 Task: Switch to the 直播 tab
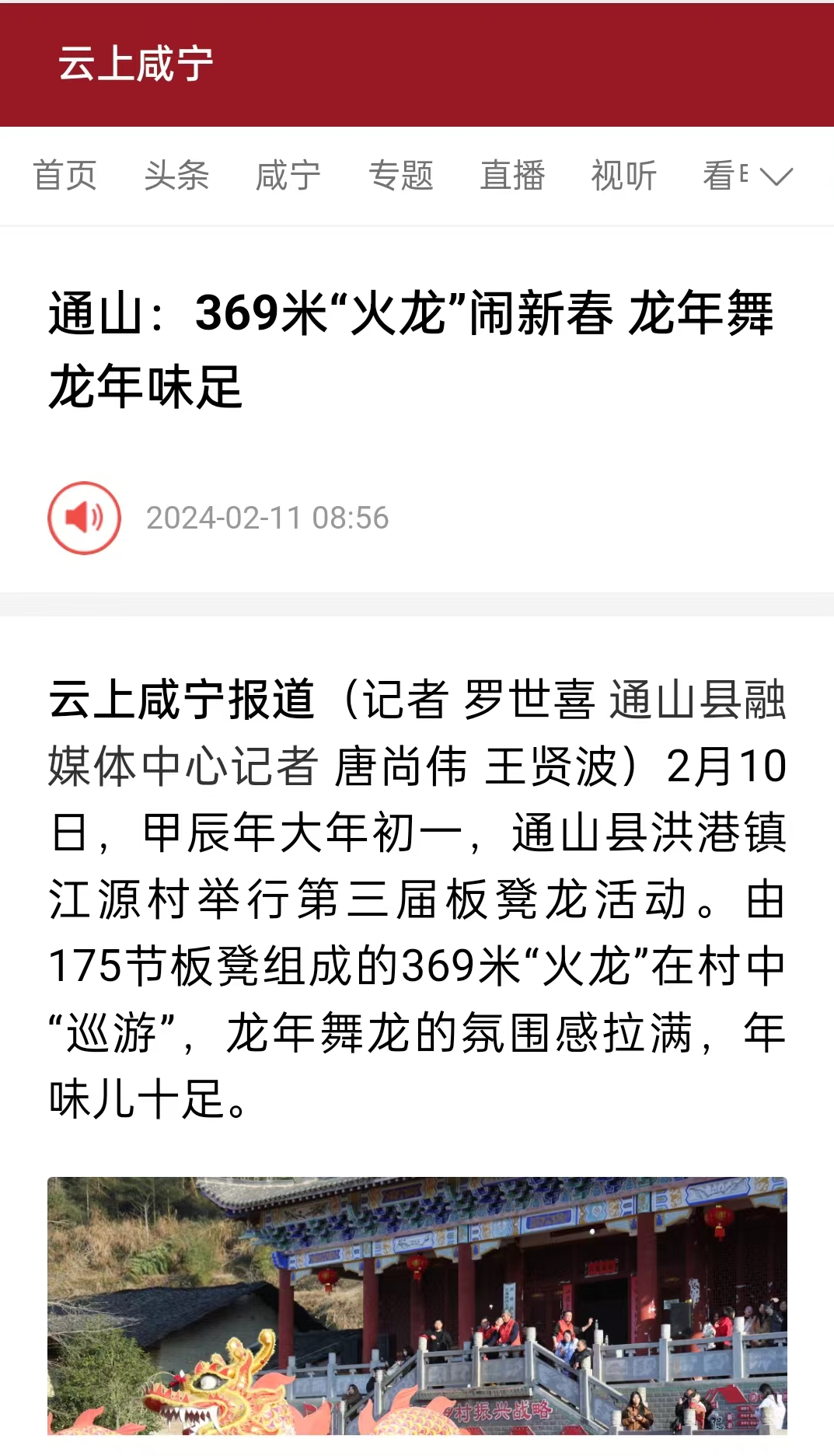[512, 176]
